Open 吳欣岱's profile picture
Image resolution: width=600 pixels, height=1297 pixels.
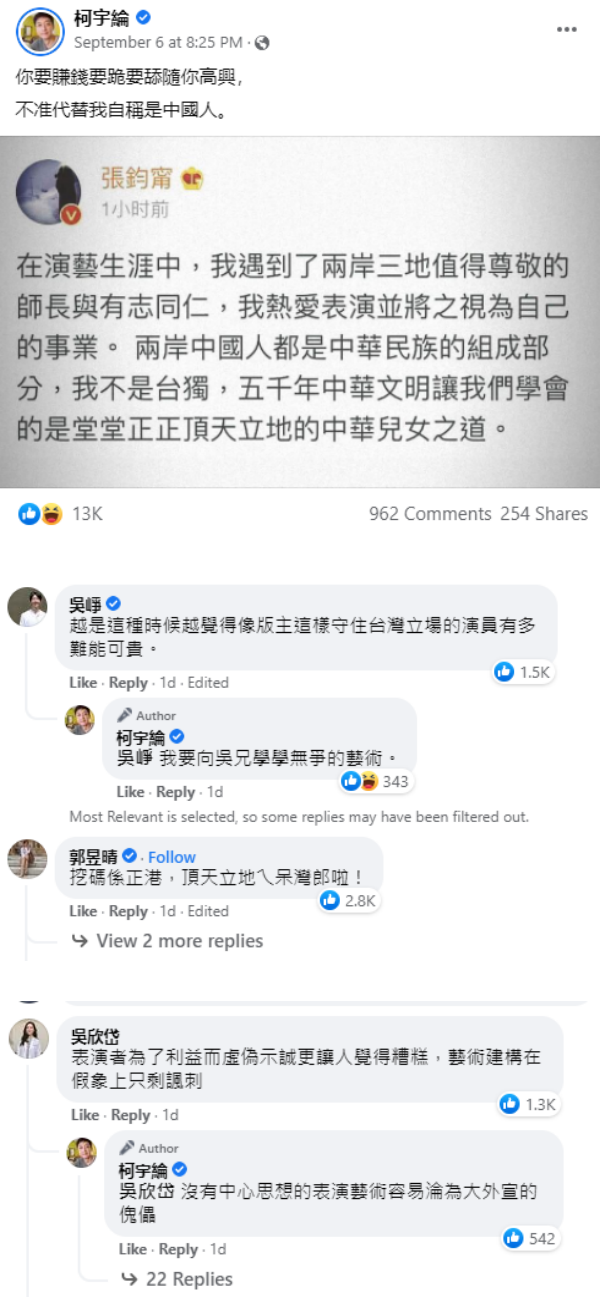point(29,1039)
